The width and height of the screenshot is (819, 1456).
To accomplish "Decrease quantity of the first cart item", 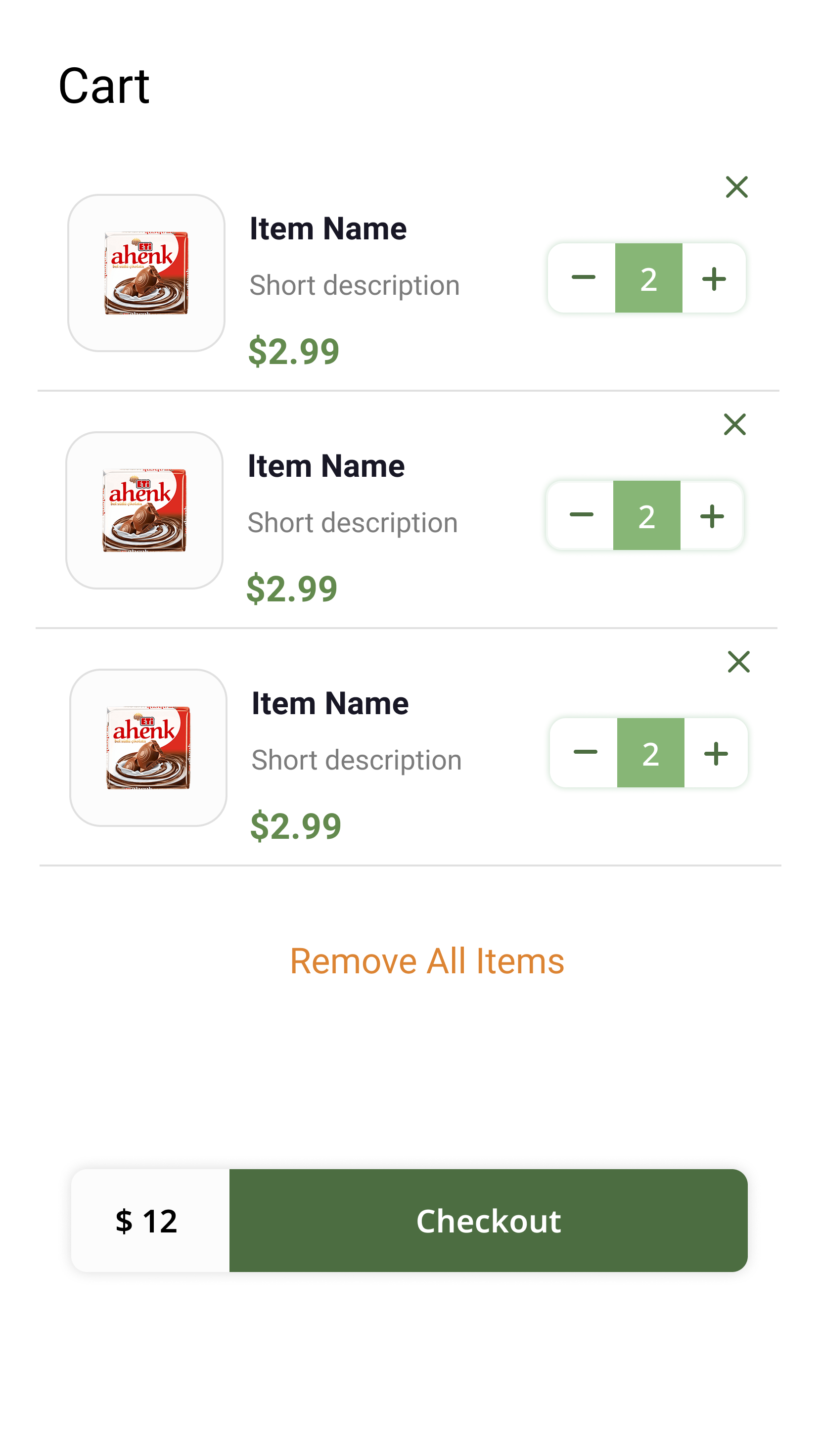I will (x=583, y=277).
